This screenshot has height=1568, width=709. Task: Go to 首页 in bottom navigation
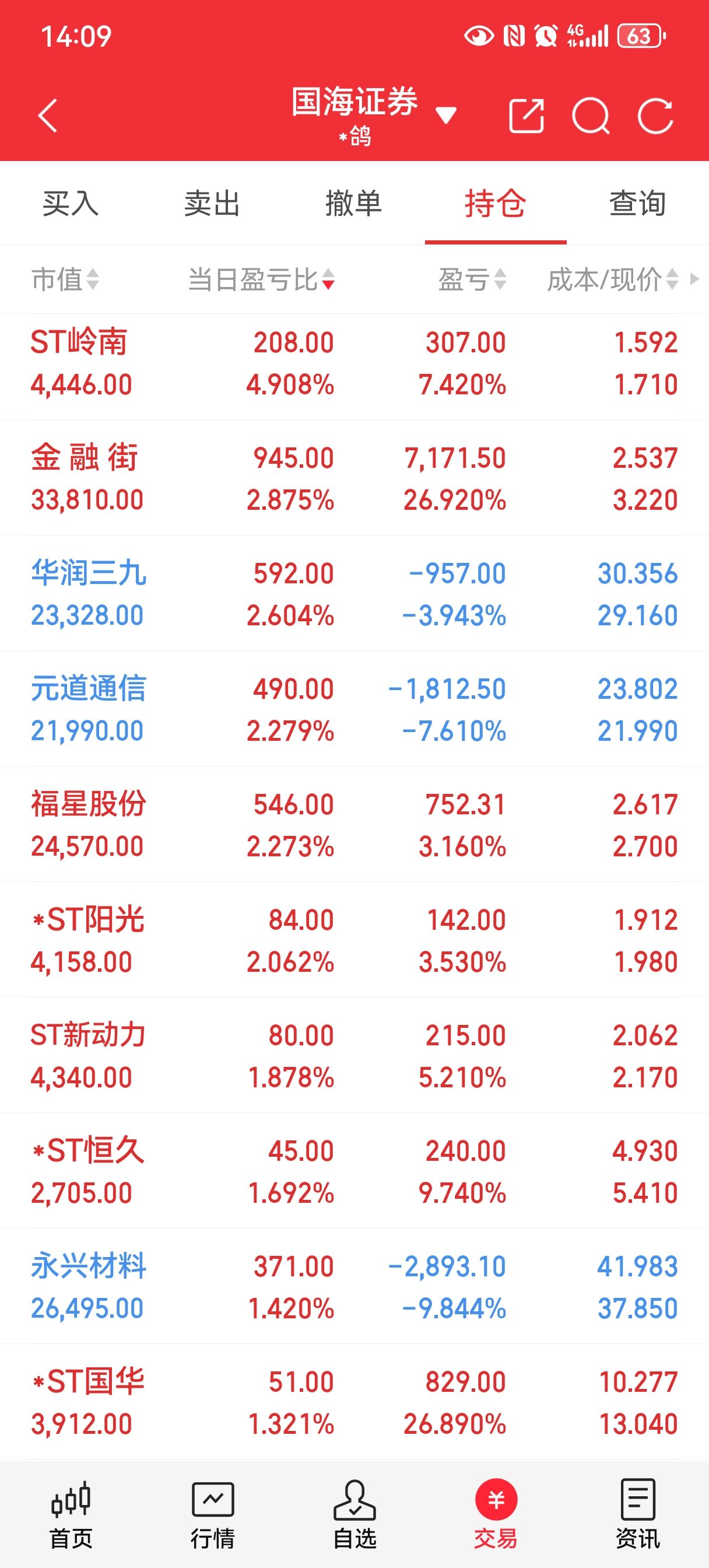(x=71, y=1515)
